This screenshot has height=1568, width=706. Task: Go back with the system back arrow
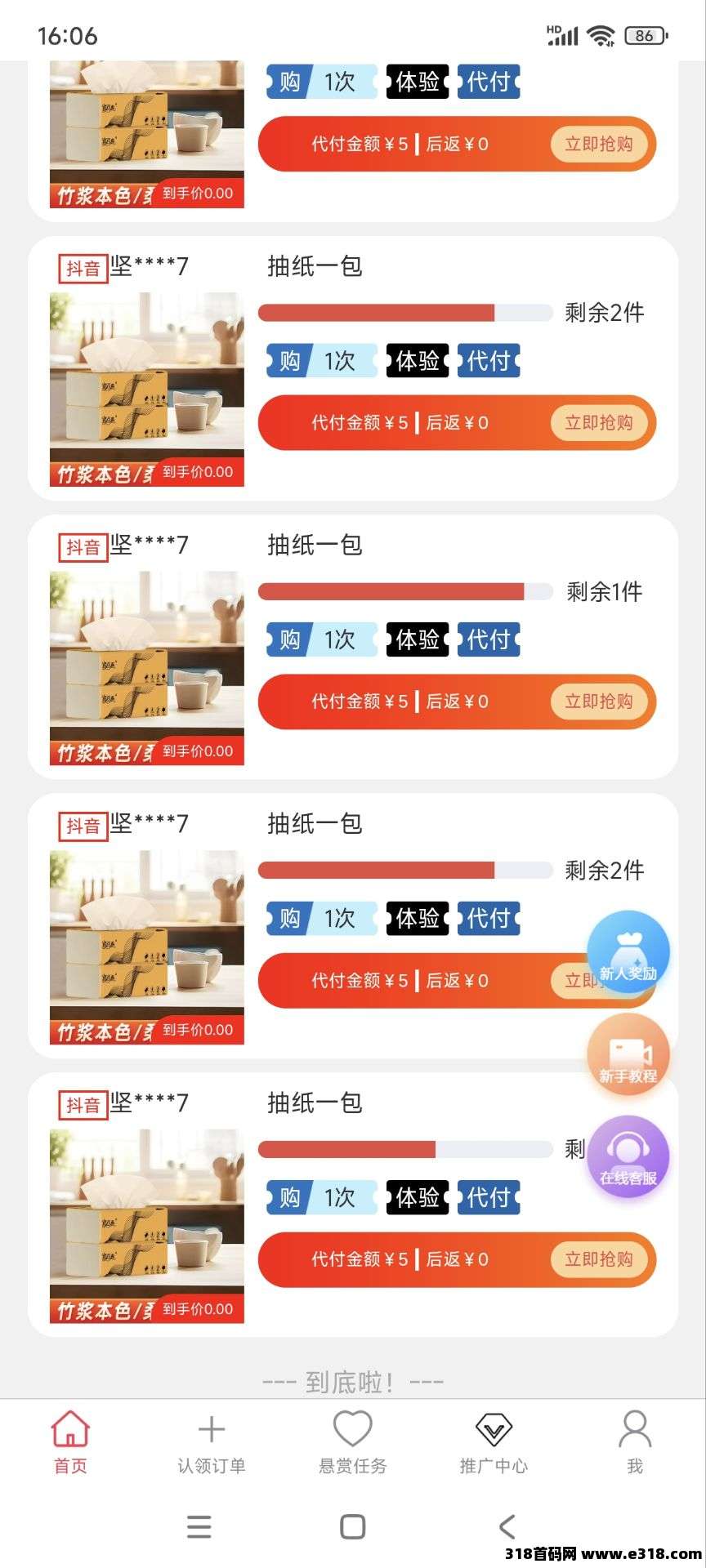pyautogui.click(x=507, y=1526)
